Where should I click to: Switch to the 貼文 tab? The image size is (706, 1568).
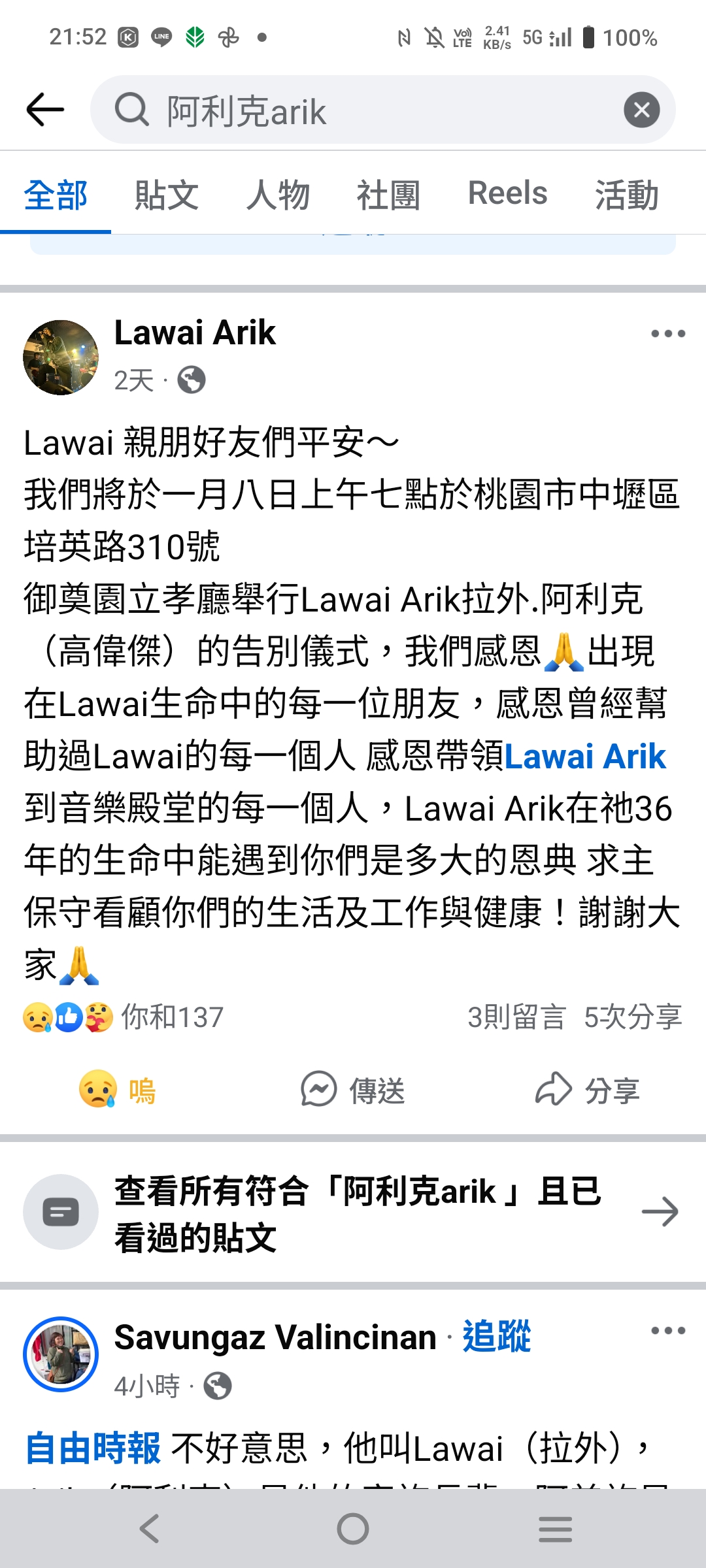[x=167, y=195]
